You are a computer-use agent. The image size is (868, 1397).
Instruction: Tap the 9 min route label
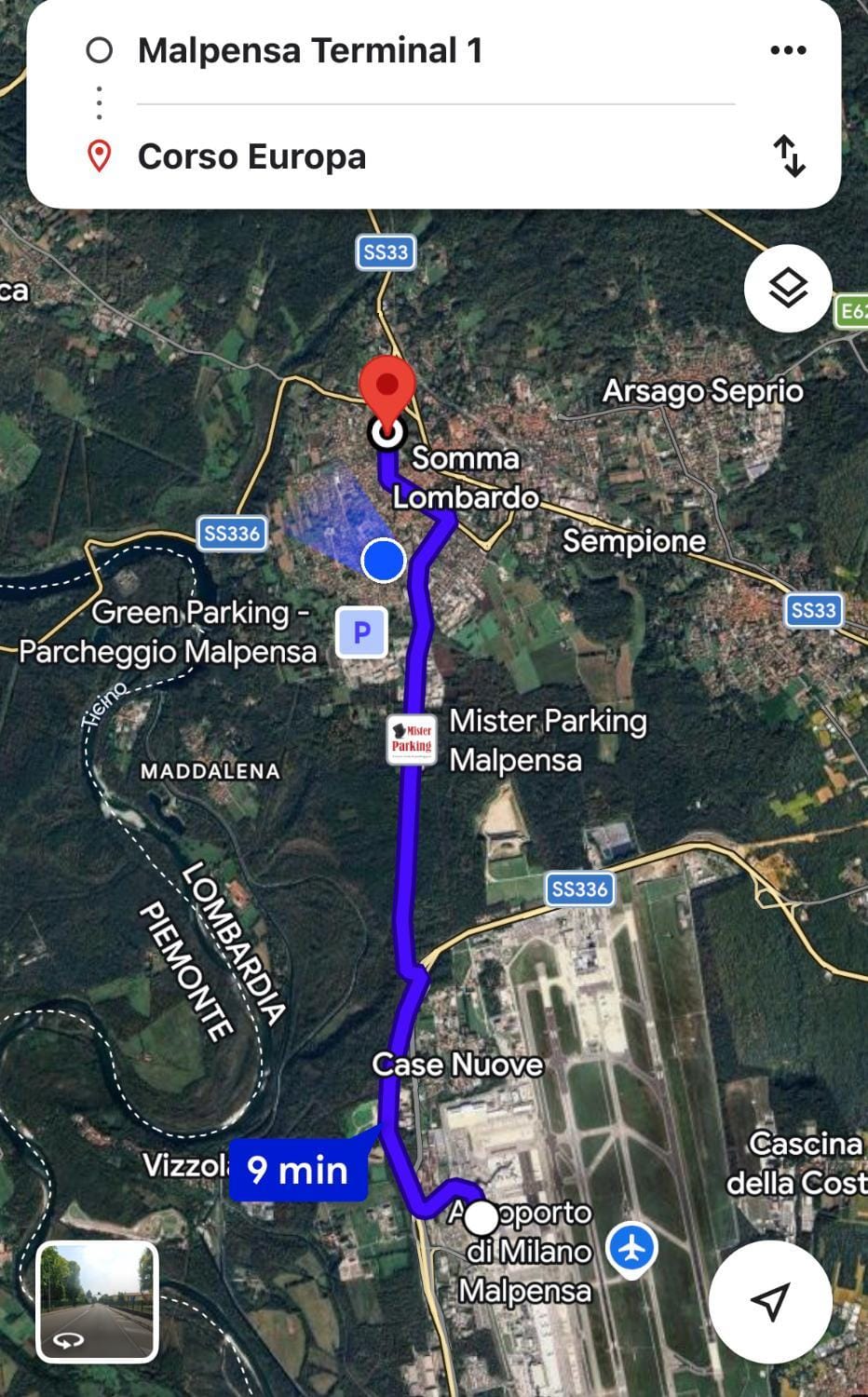(298, 1170)
